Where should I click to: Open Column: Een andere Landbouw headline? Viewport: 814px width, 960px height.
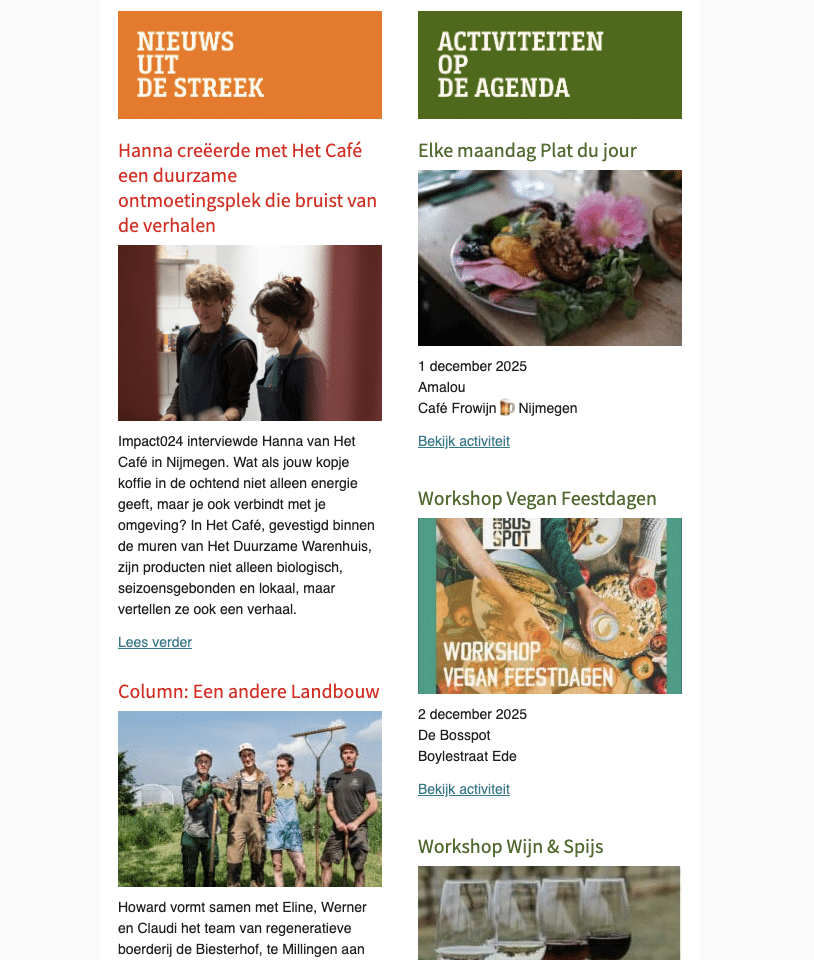248,691
